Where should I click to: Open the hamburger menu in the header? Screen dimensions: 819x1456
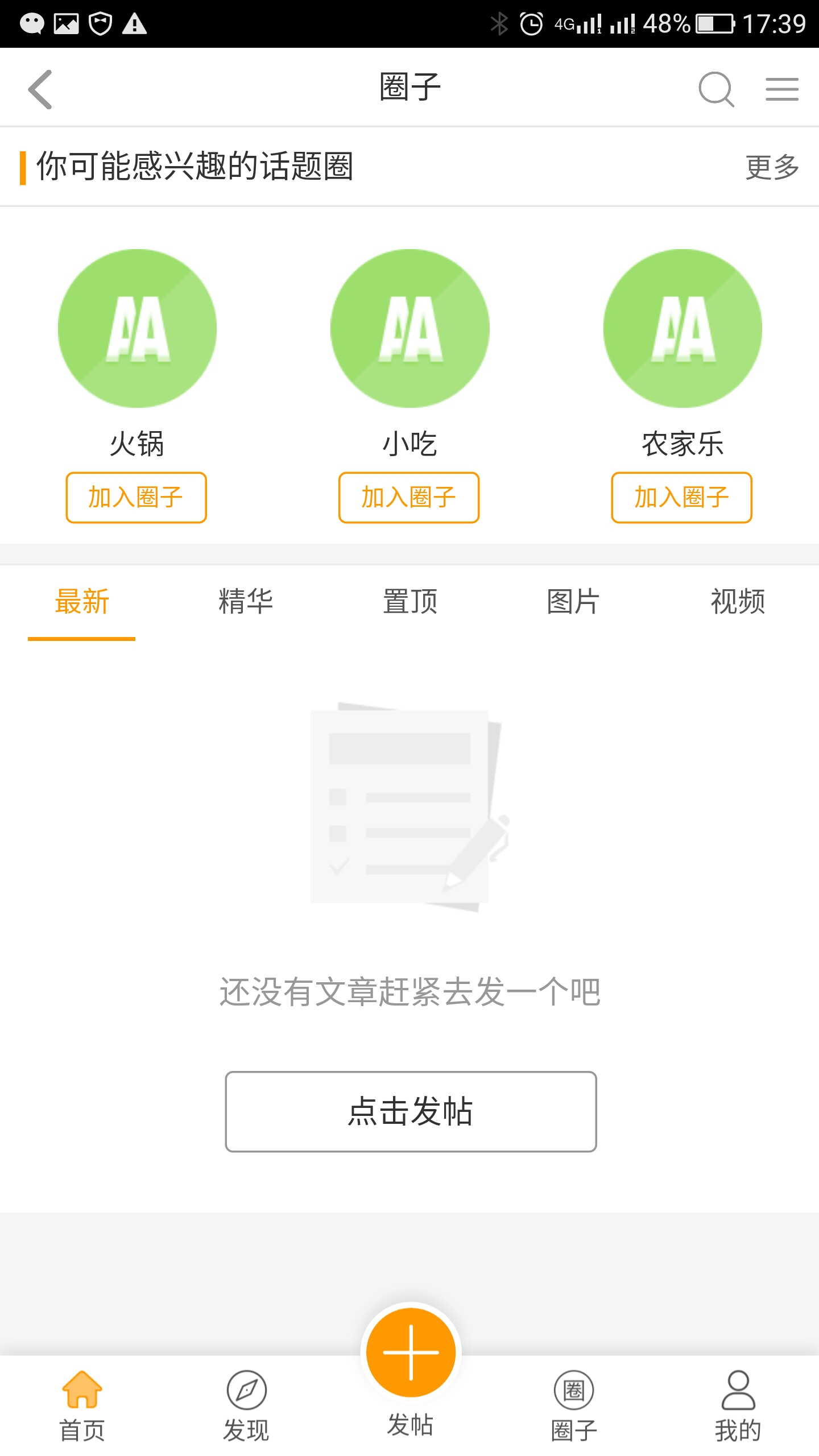tap(781, 89)
